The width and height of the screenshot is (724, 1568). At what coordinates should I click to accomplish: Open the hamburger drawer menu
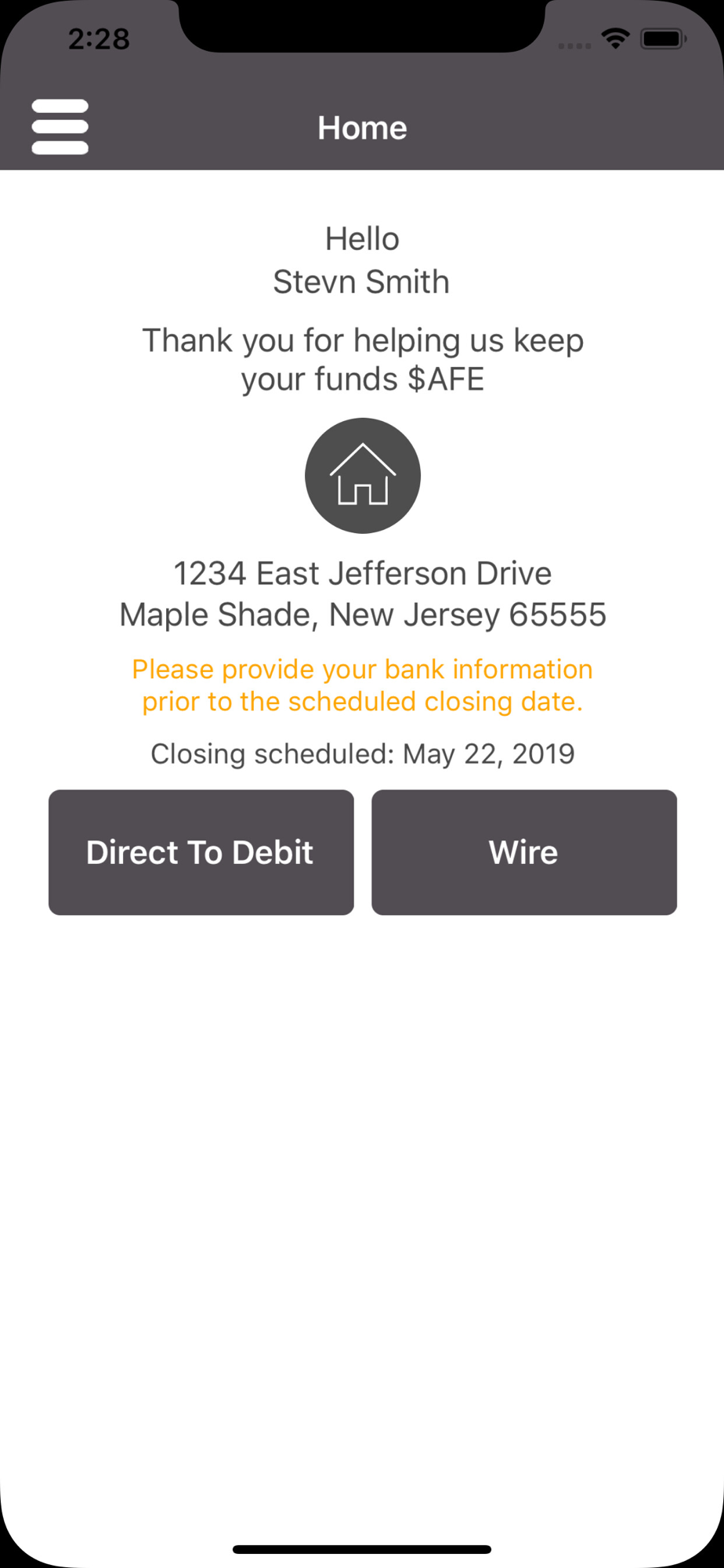(60, 127)
